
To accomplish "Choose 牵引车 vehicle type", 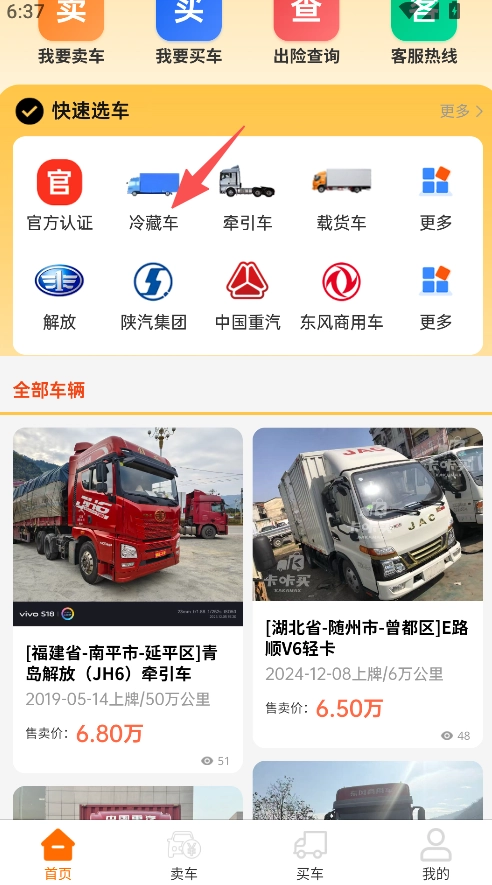I will click(247, 195).
